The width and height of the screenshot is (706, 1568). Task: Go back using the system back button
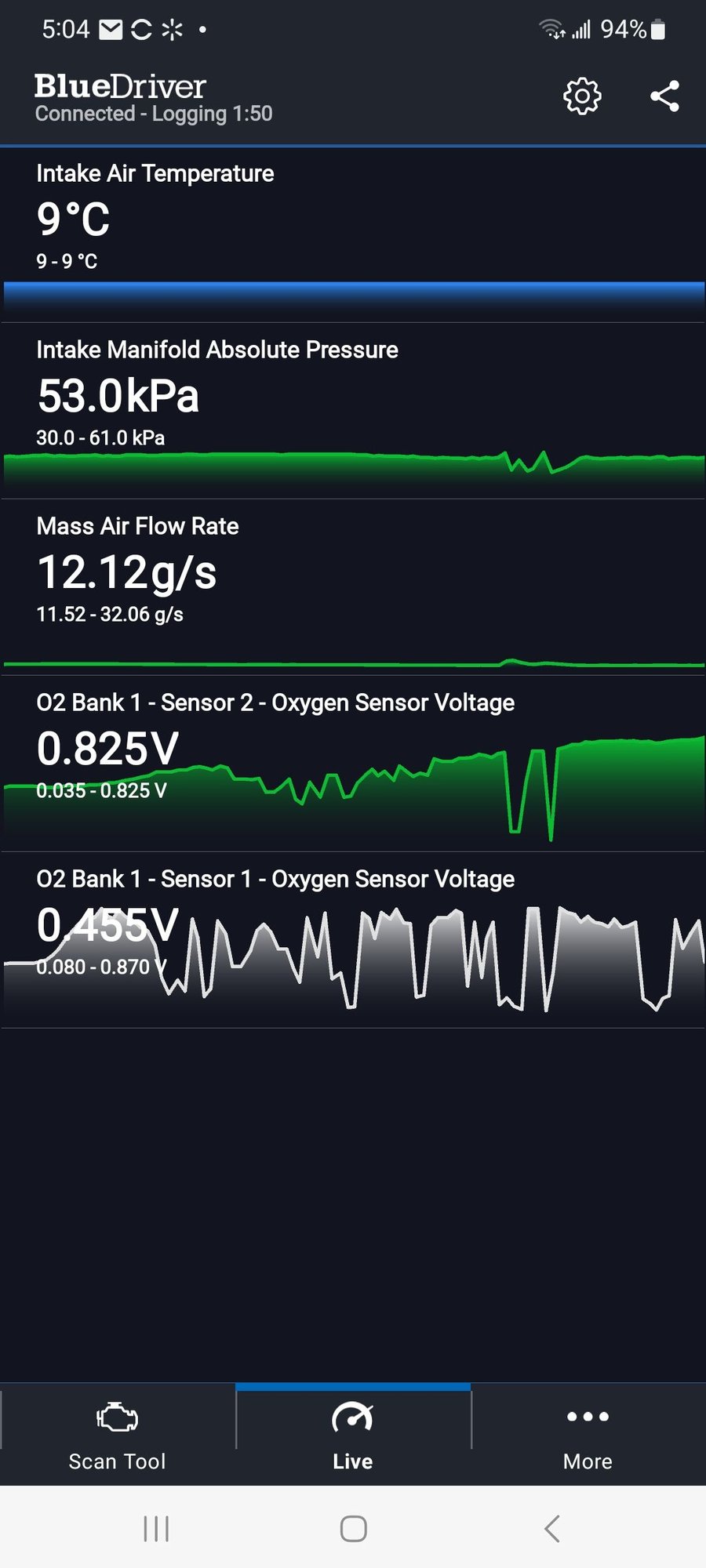coord(551,1528)
